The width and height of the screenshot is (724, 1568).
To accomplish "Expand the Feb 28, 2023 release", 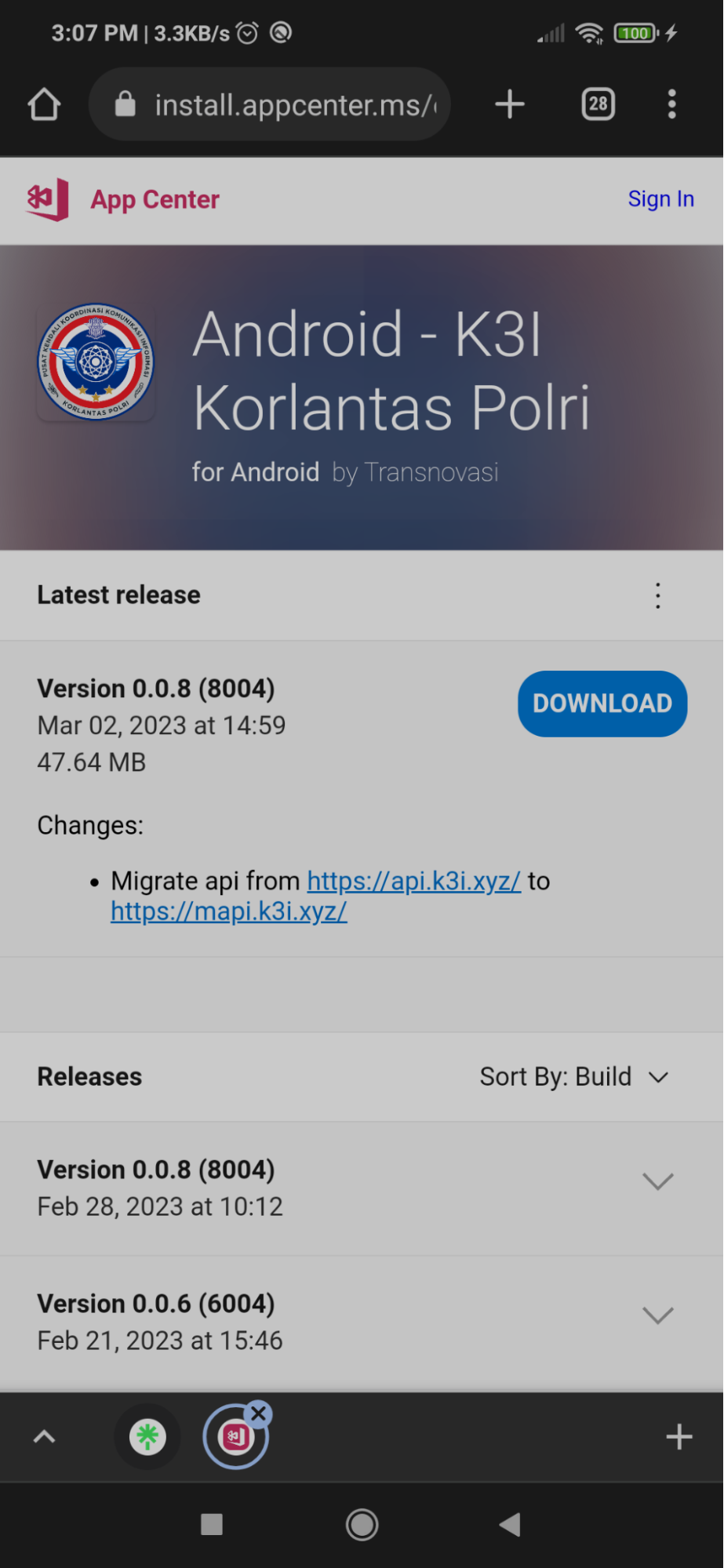I will [x=657, y=1181].
